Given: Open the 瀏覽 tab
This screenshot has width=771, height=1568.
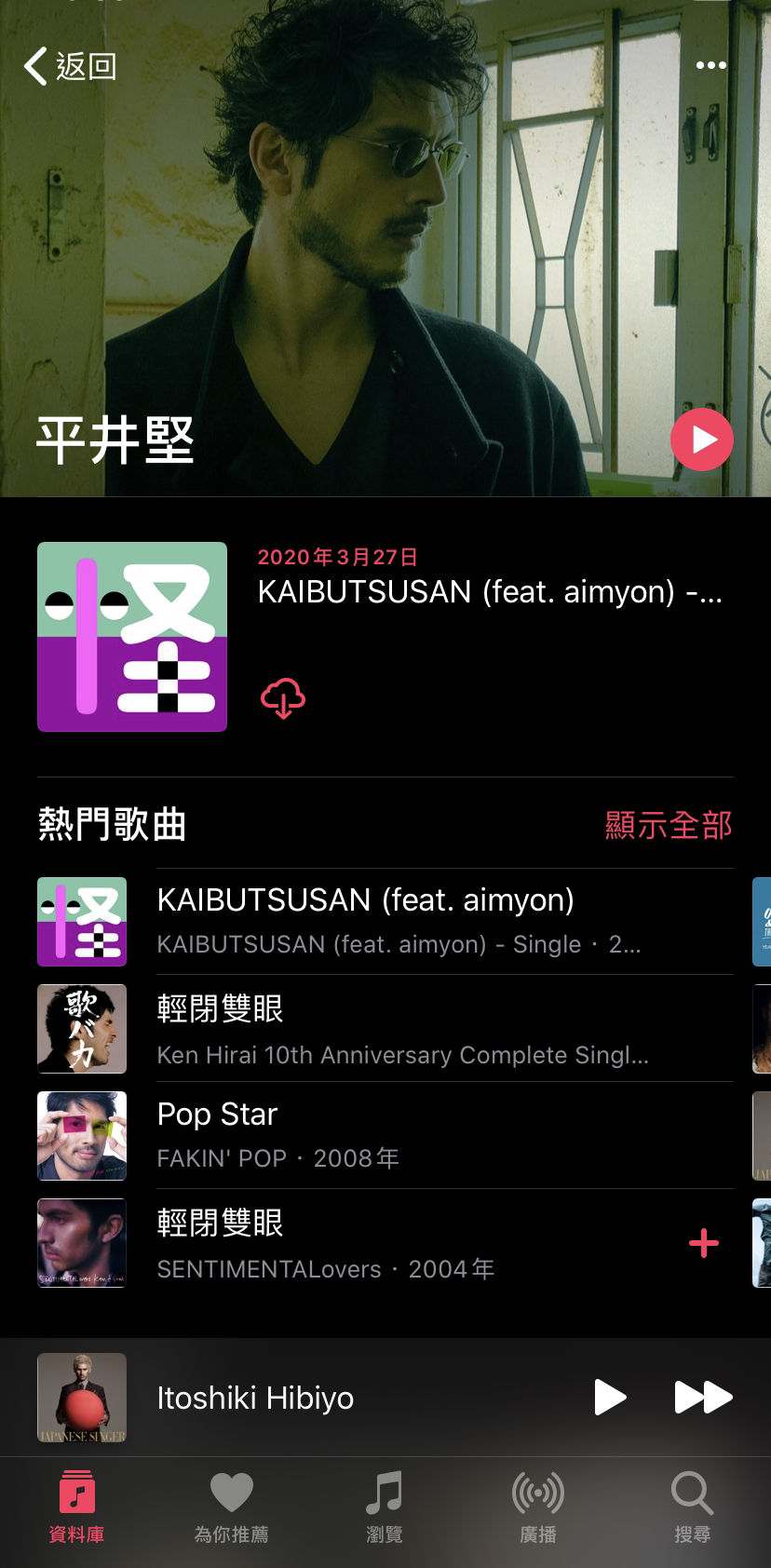Looking at the screenshot, I should pos(384,1508).
